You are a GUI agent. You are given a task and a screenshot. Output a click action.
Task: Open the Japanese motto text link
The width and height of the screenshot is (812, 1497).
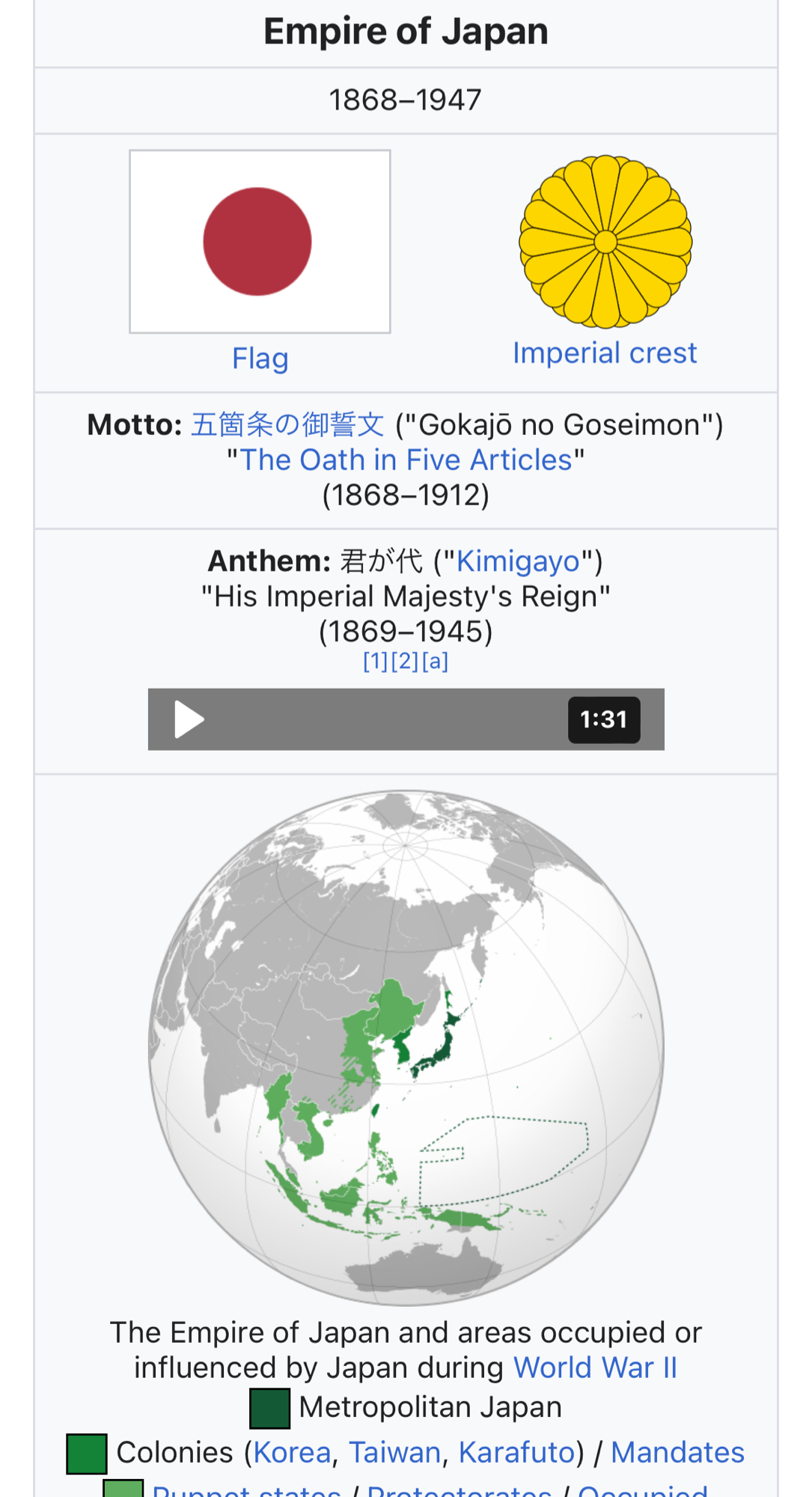point(287,425)
